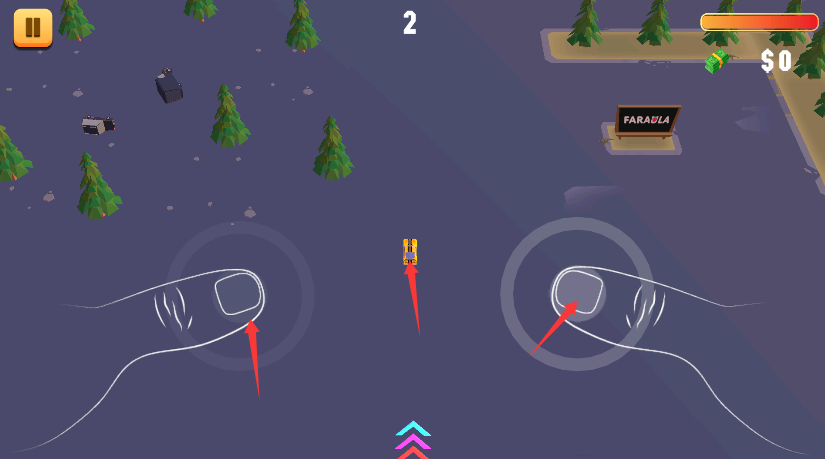Tap the left thumb steering control
The height and width of the screenshot is (459, 825).
click(239, 295)
